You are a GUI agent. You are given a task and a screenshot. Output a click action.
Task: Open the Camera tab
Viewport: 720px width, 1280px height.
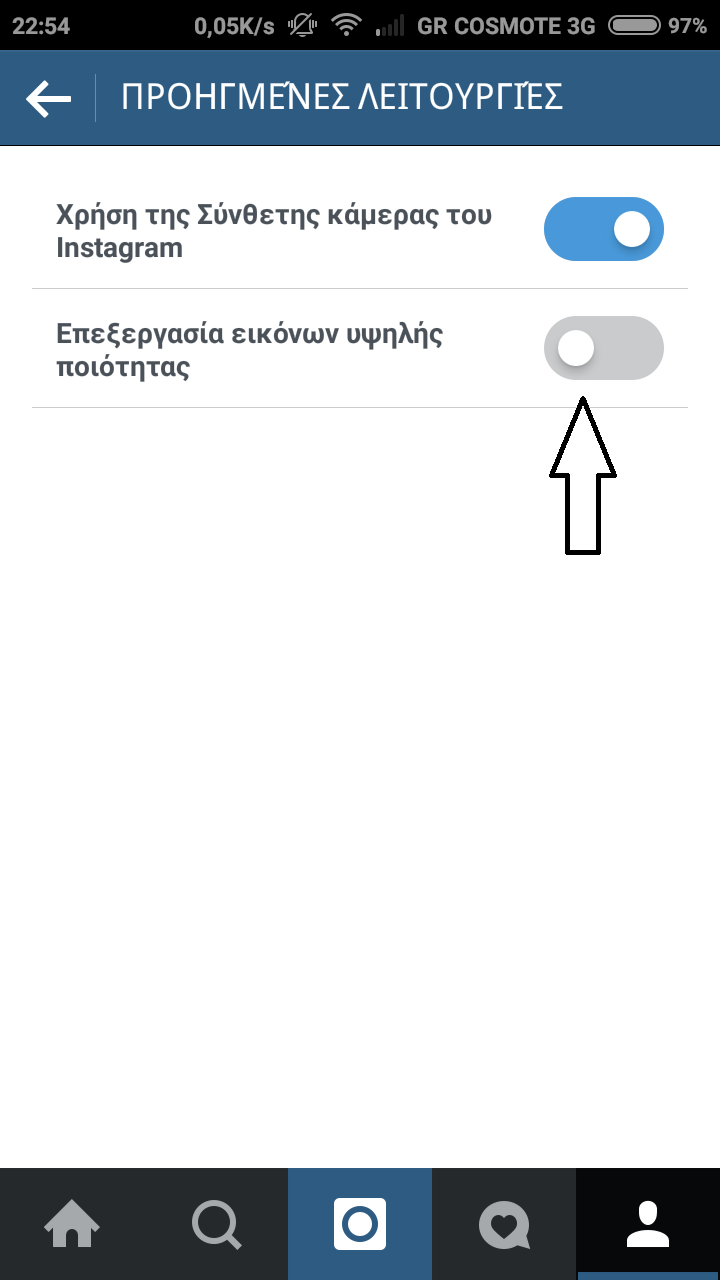(x=360, y=1224)
